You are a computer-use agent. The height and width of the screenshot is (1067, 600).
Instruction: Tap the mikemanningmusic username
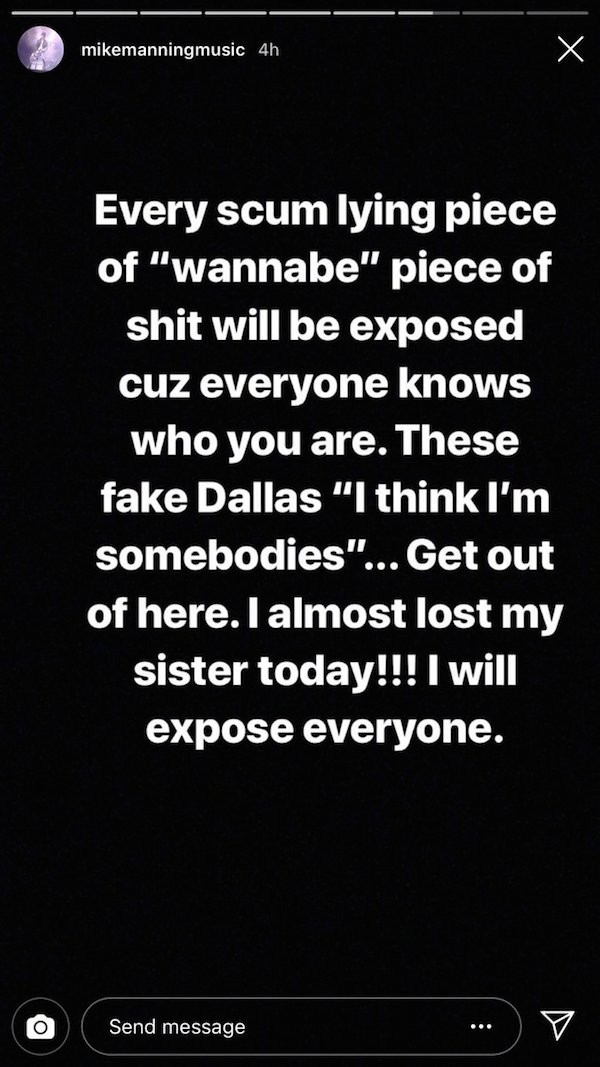click(x=161, y=50)
